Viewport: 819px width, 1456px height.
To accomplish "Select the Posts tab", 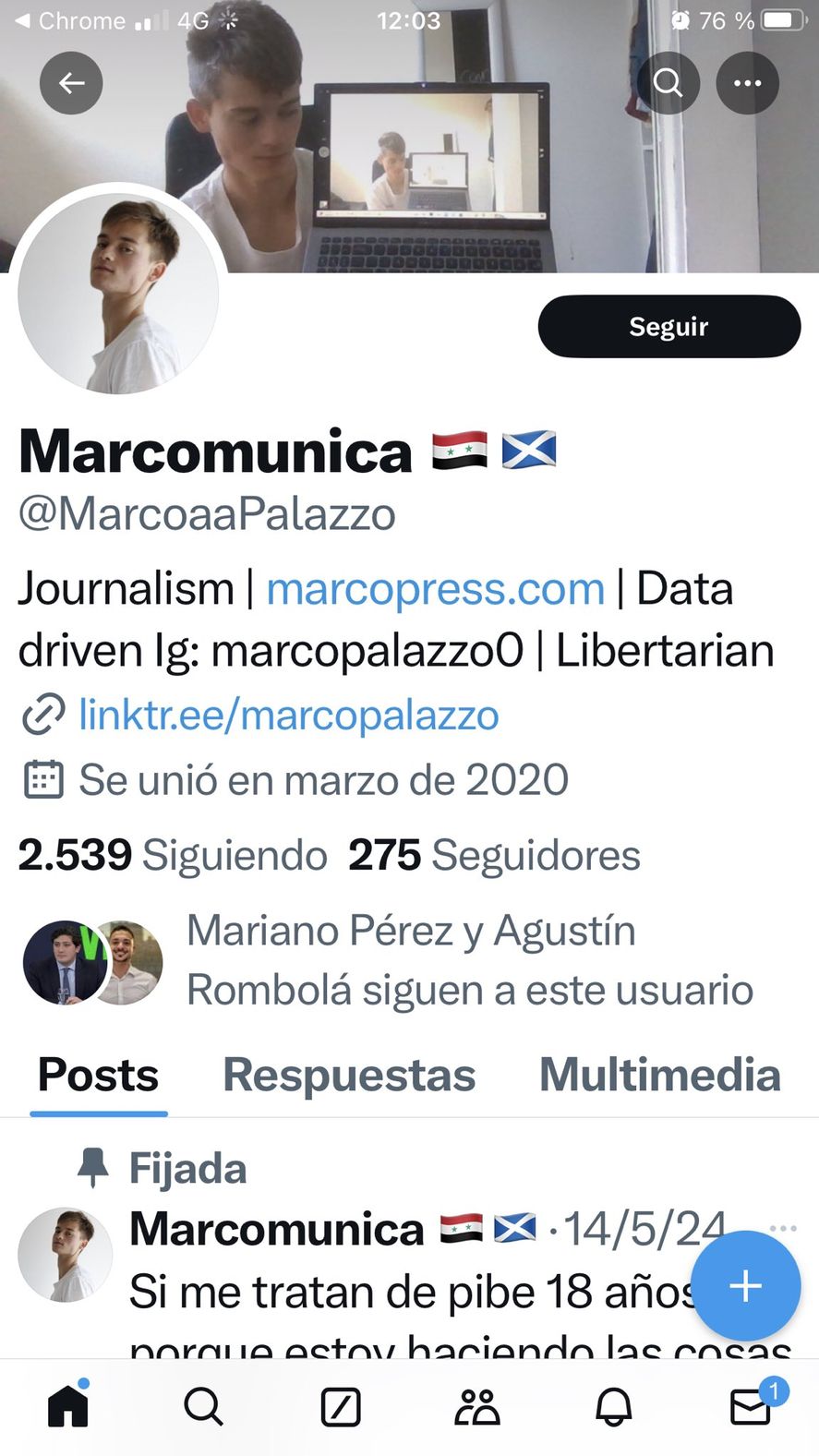I will 98,1075.
